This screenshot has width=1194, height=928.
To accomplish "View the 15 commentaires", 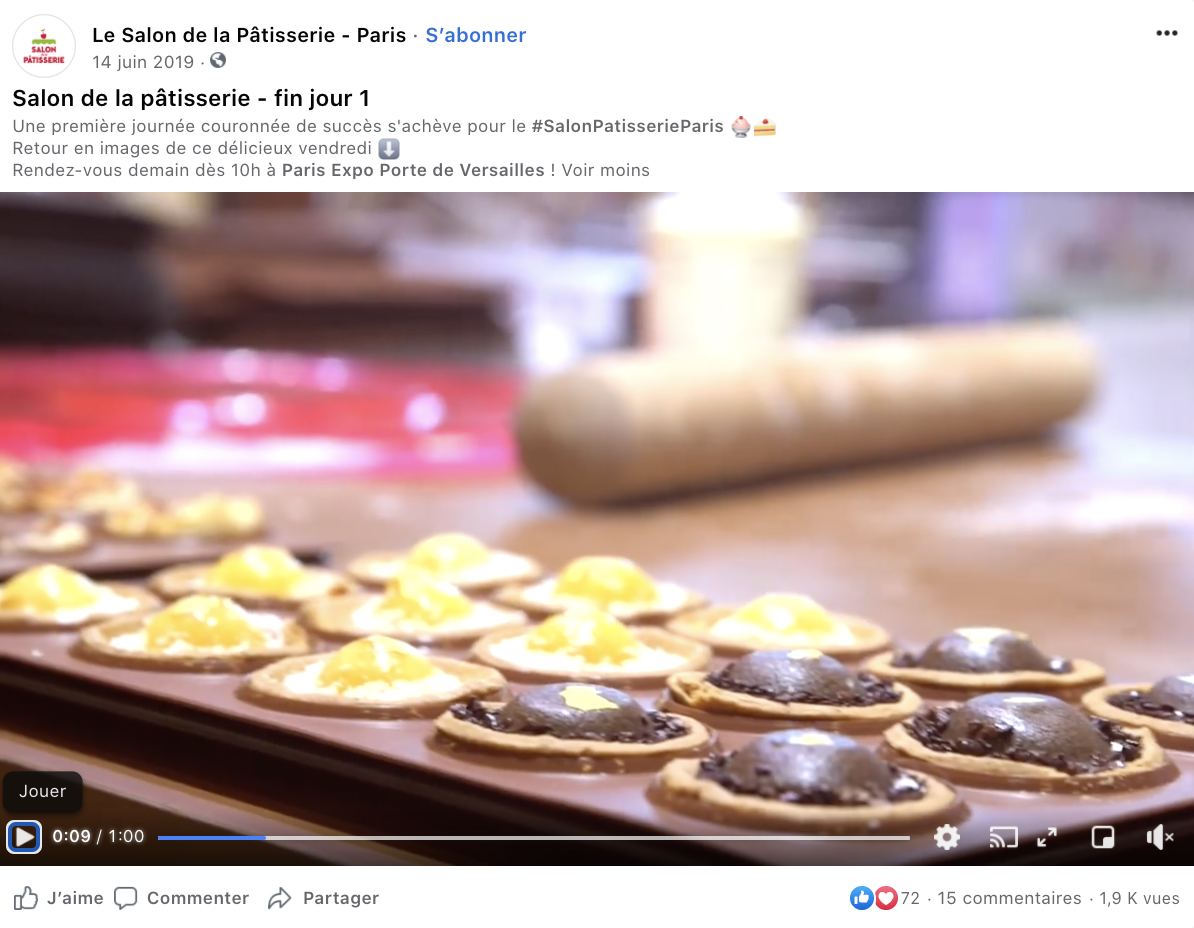I will point(1009,898).
